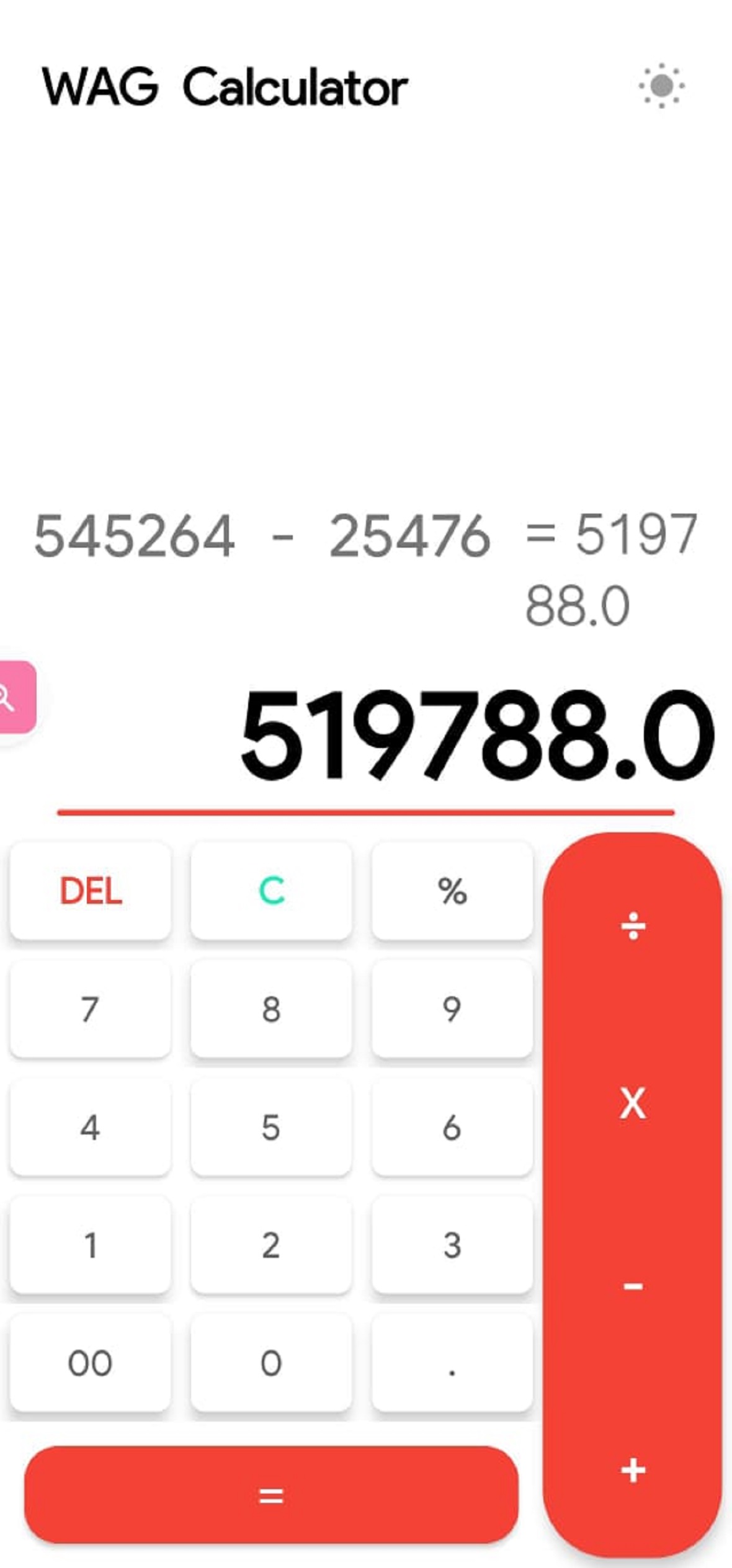Image resolution: width=732 pixels, height=1568 pixels.
Task: Enter digit 7
Action: click(x=91, y=1009)
